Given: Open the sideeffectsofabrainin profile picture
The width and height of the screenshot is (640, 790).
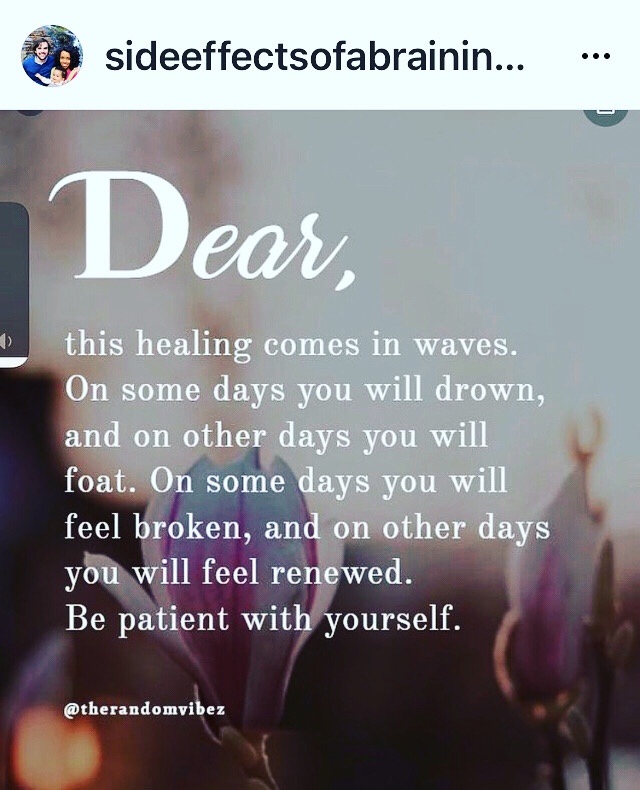Looking at the screenshot, I should 51,55.
